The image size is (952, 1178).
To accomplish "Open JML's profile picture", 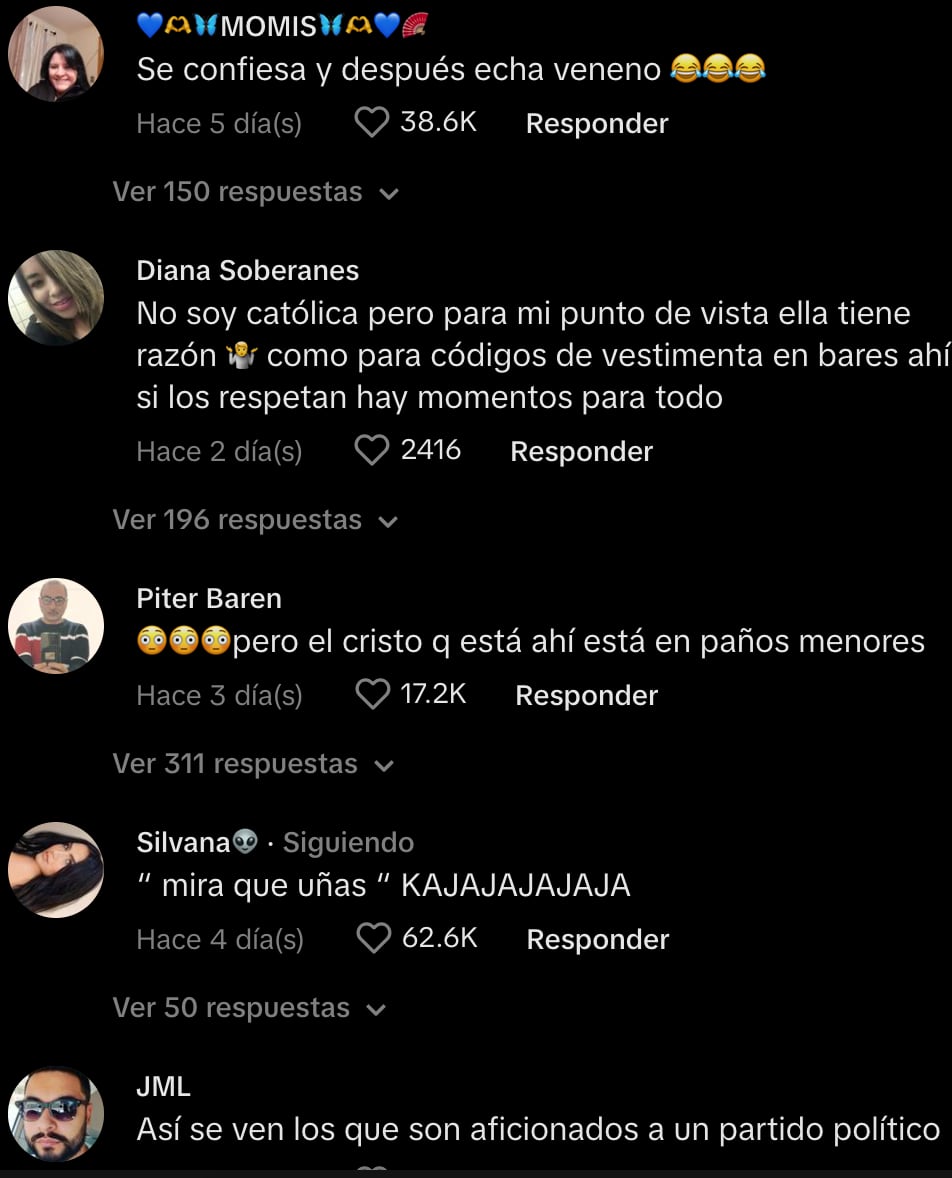I will (56, 1114).
